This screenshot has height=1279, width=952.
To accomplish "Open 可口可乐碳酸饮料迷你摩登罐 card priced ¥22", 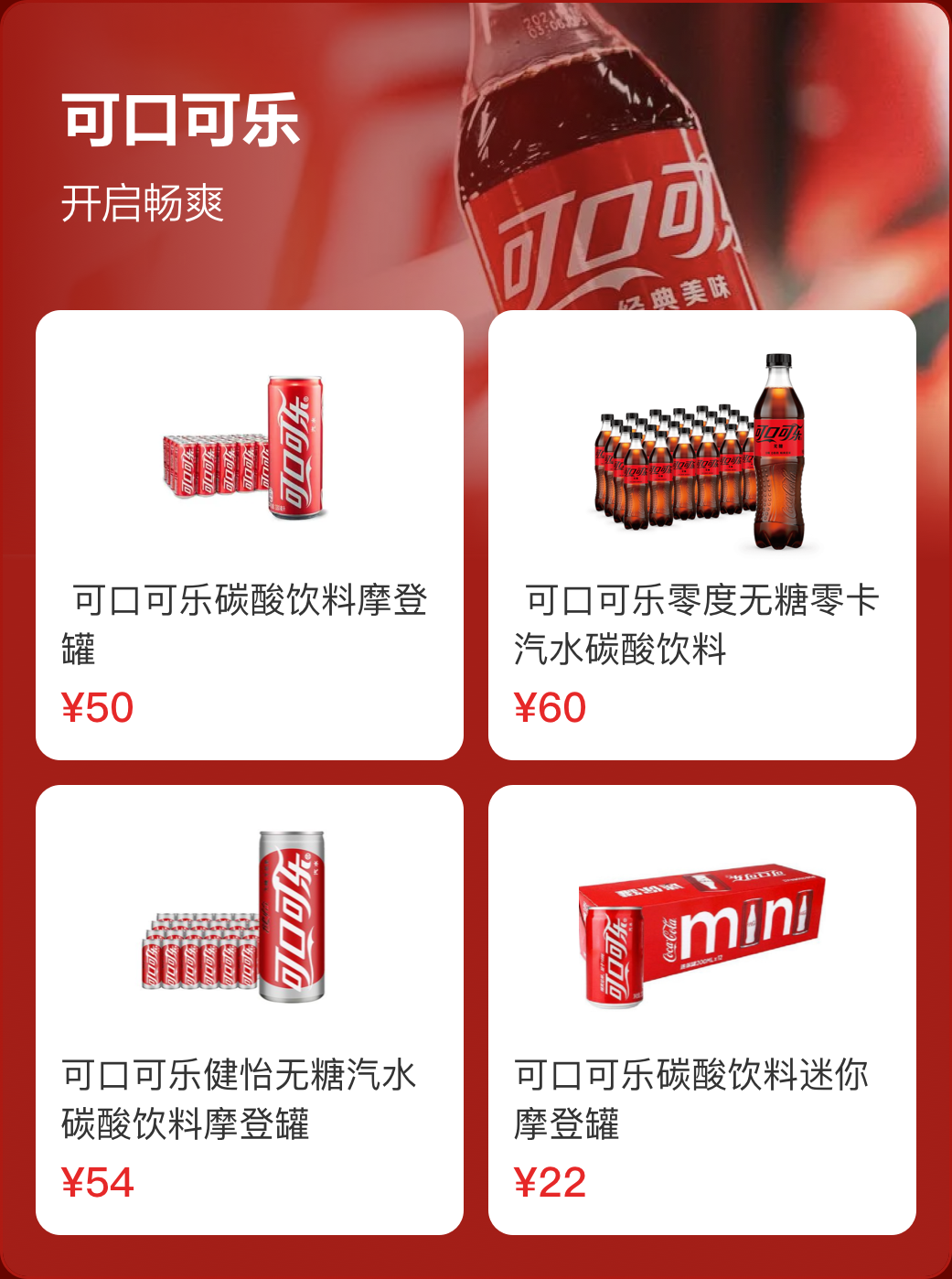I will click(x=701, y=1009).
